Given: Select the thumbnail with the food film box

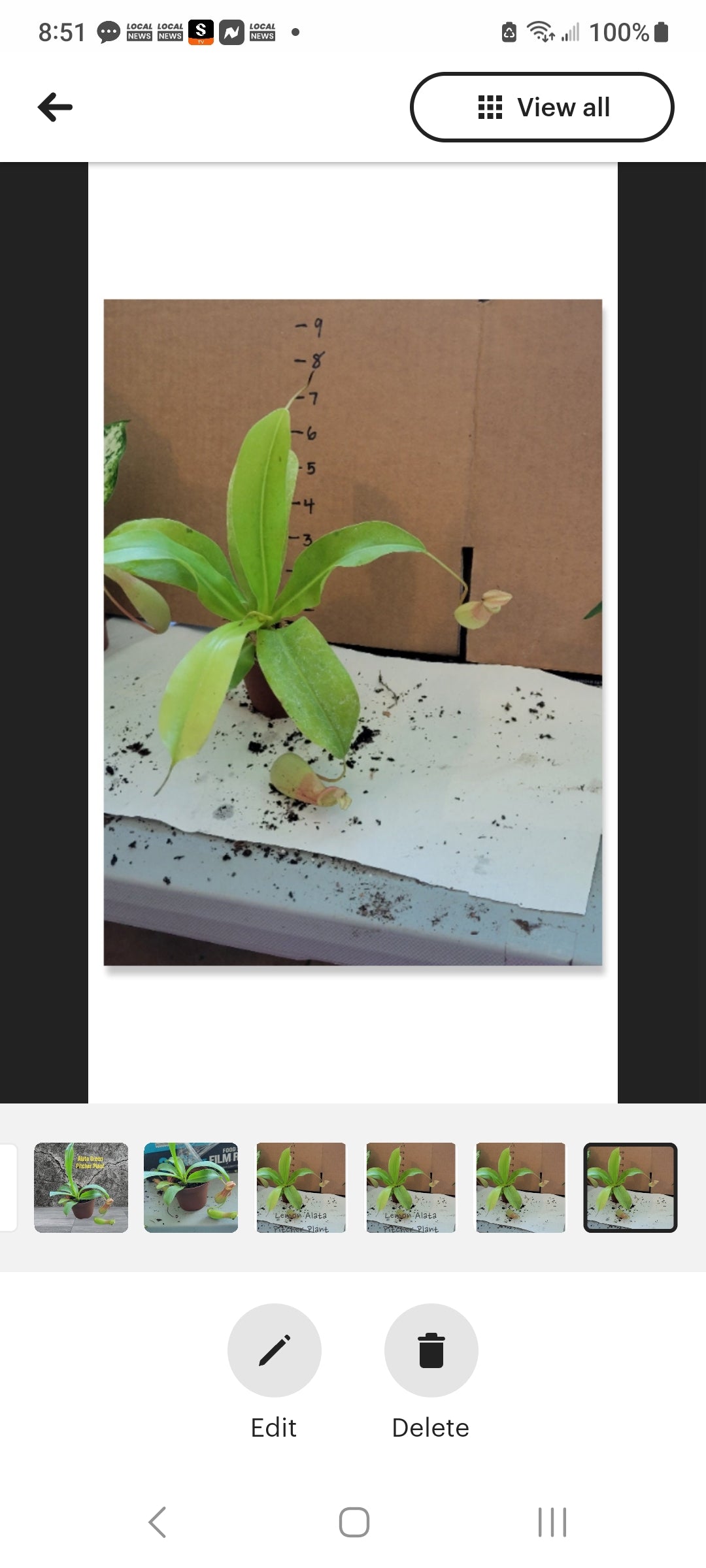Looking at the screenshot, I should (191, 1187).
